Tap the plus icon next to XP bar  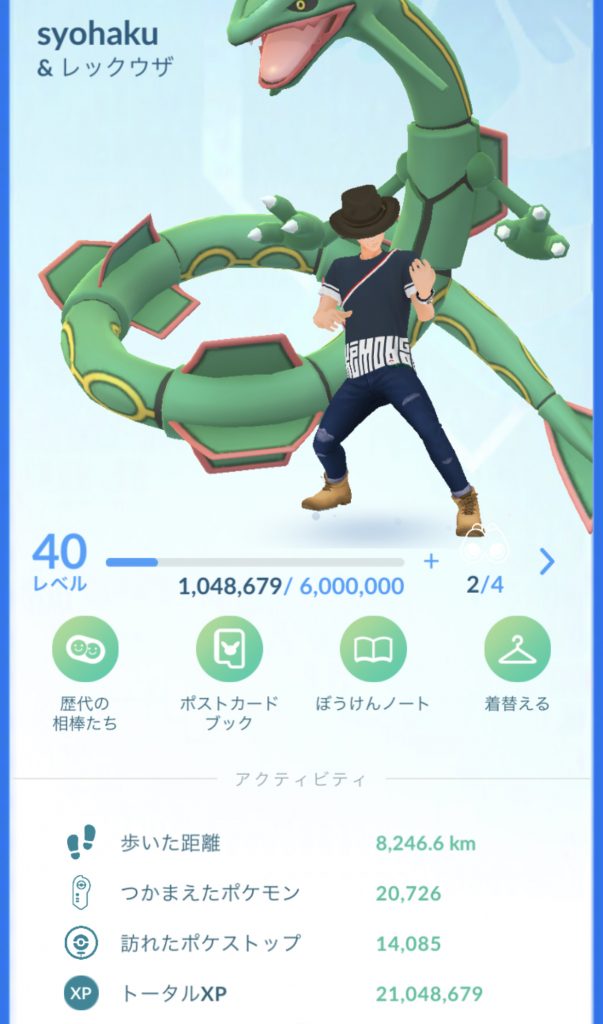(x=431, y=561)
